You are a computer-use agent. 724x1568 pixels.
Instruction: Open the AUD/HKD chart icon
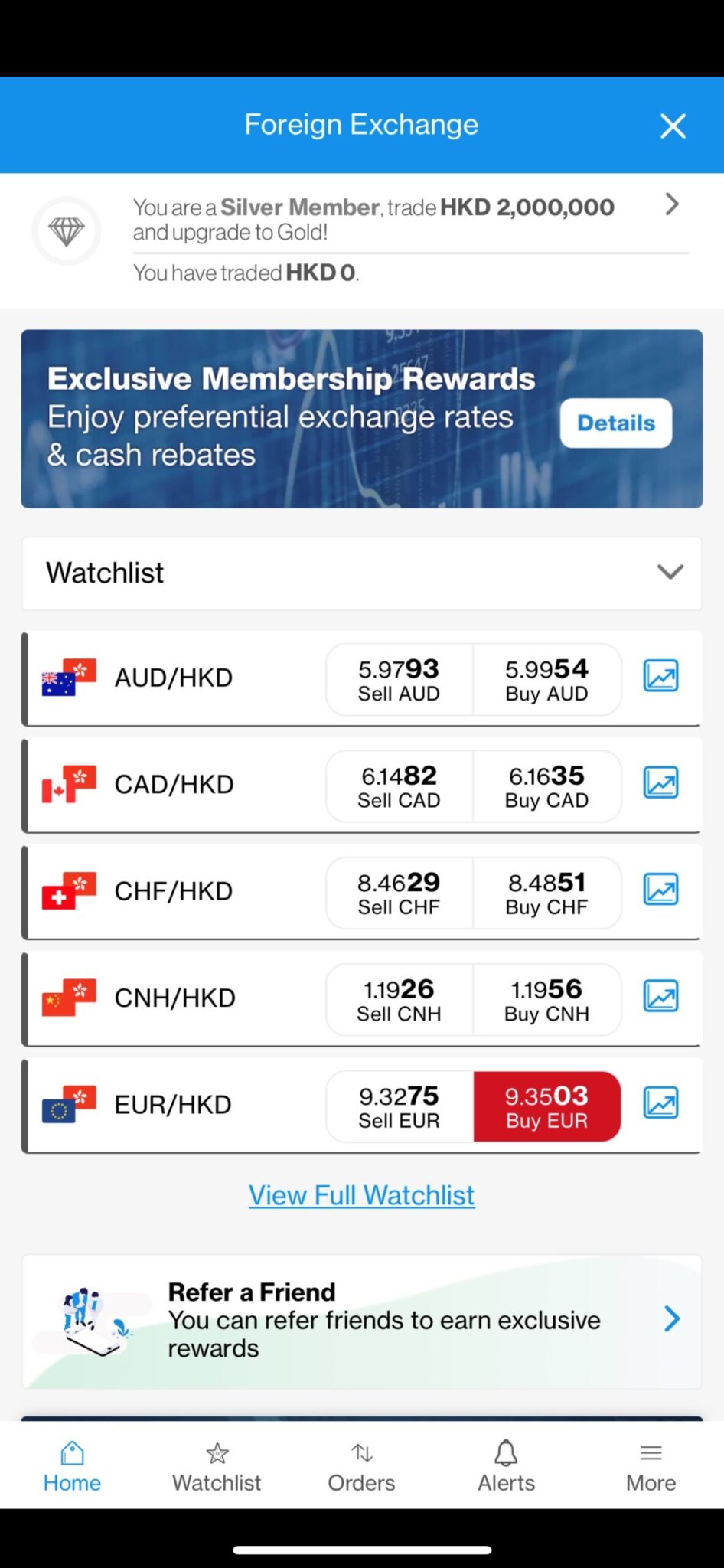(x=660, y=676)
